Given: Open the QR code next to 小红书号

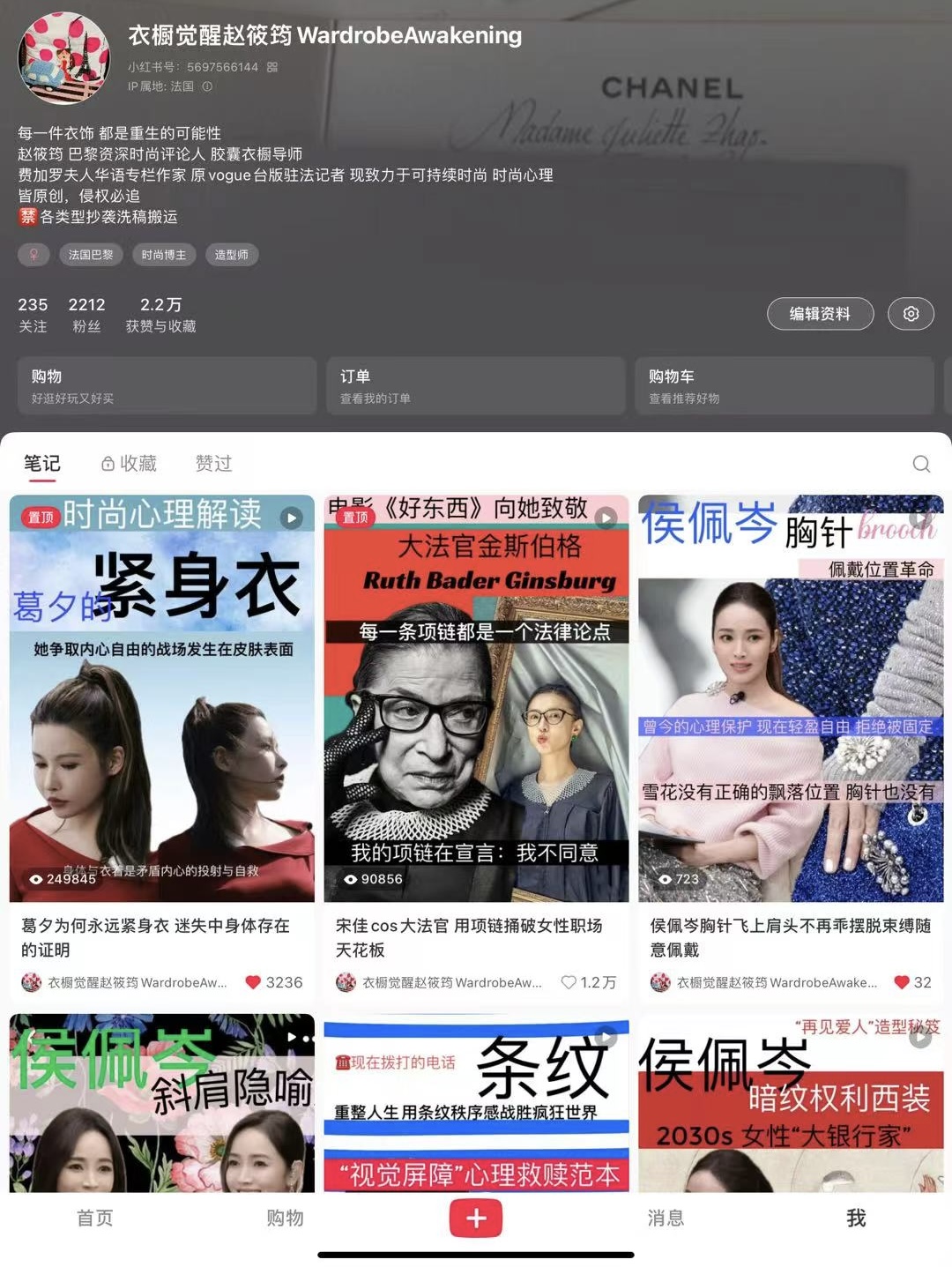Looking at the screenshot, I should coord(272,67).
